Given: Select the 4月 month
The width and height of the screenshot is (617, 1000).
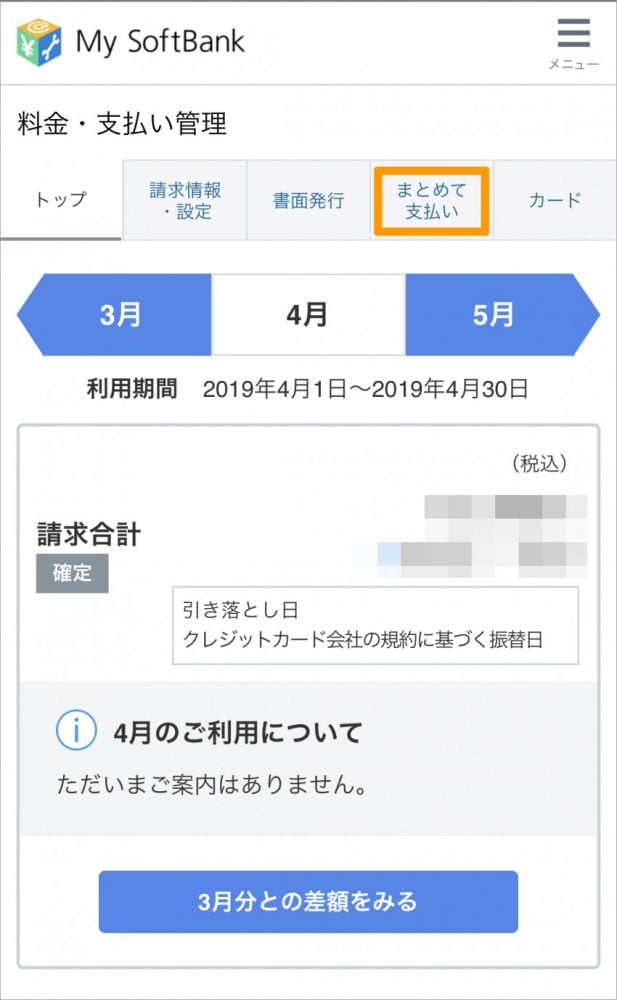Looking at the screenshot, I should click(x=308, y=316).
